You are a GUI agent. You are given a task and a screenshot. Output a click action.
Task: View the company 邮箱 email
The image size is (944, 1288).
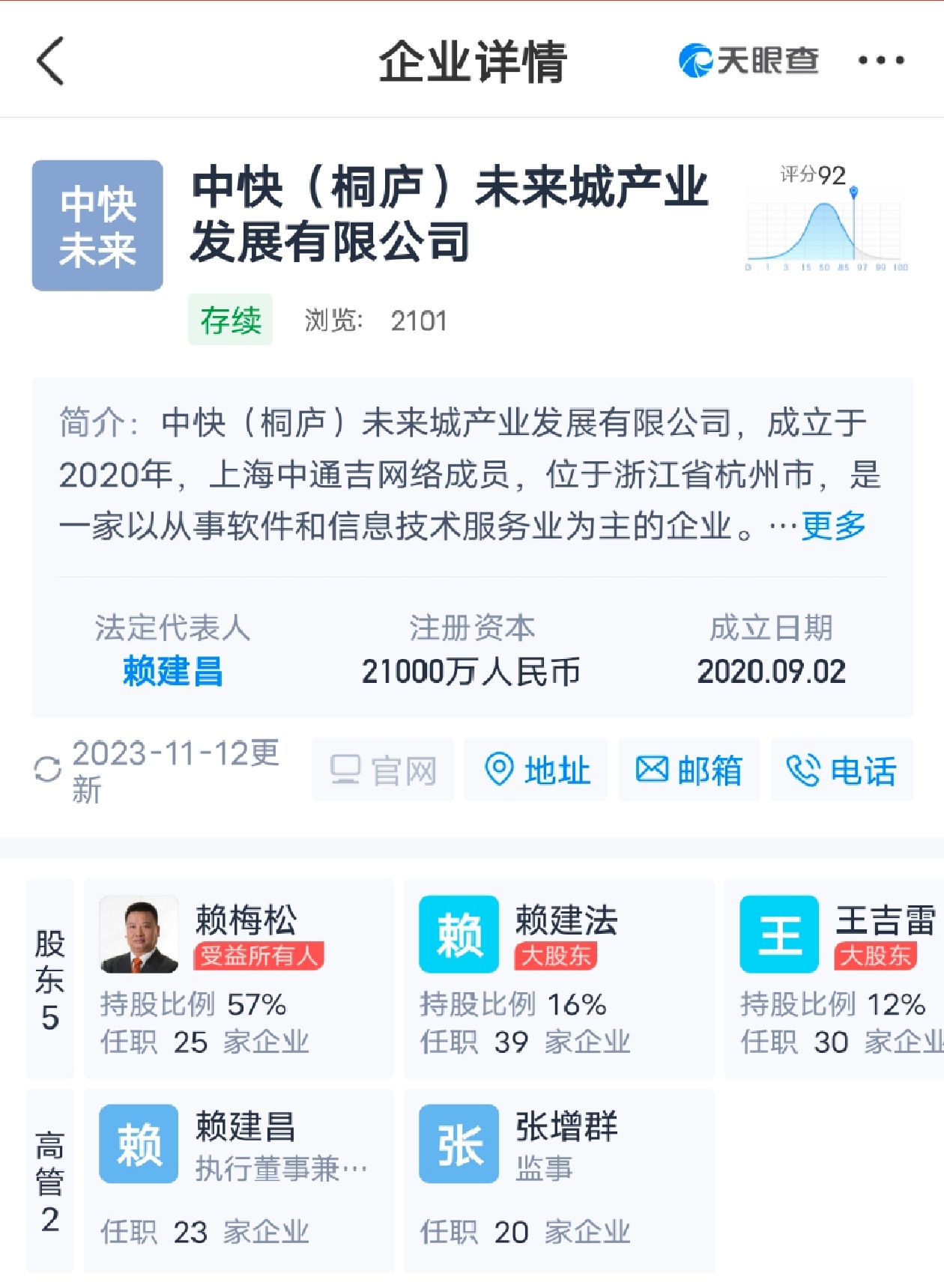[x=689, y=770]
